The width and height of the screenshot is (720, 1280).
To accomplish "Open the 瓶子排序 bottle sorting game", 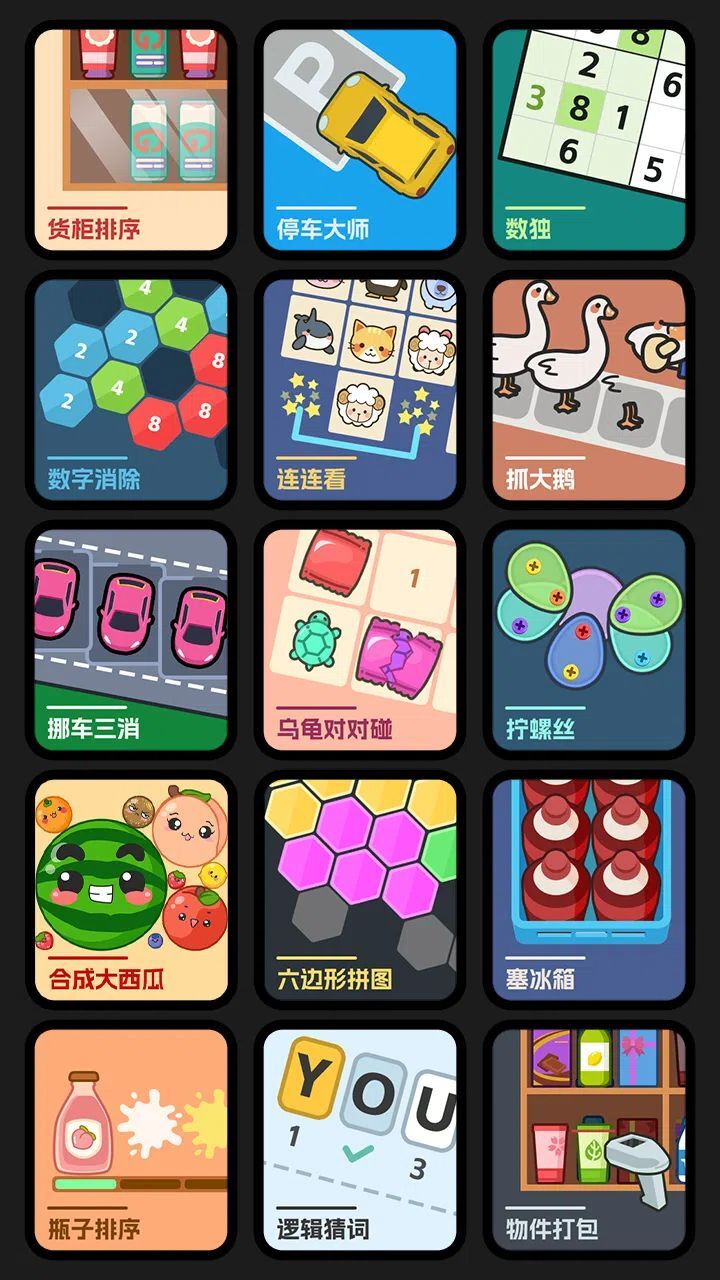I will pyautogui.click(x=131, y=1139).
